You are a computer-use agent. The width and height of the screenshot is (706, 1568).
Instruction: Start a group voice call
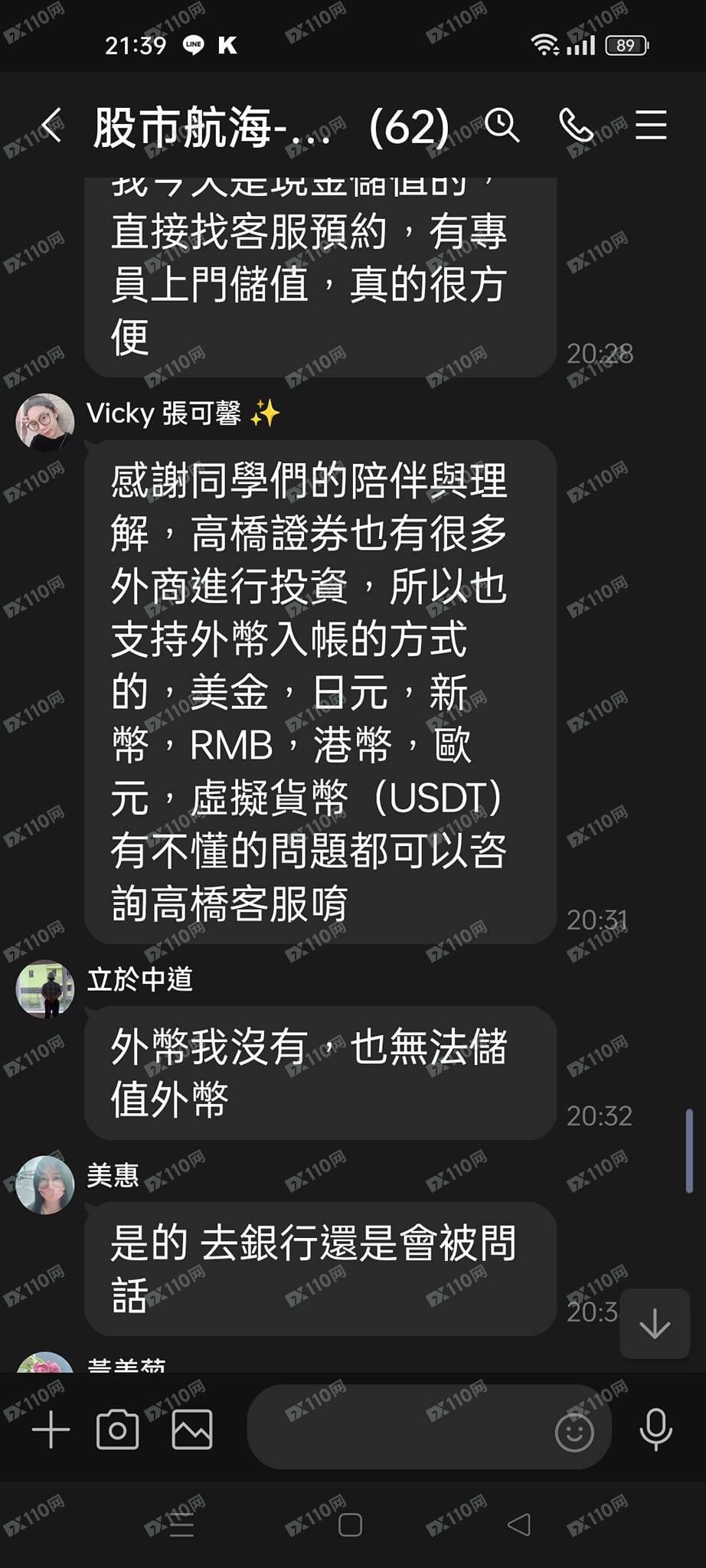(577, 125)
